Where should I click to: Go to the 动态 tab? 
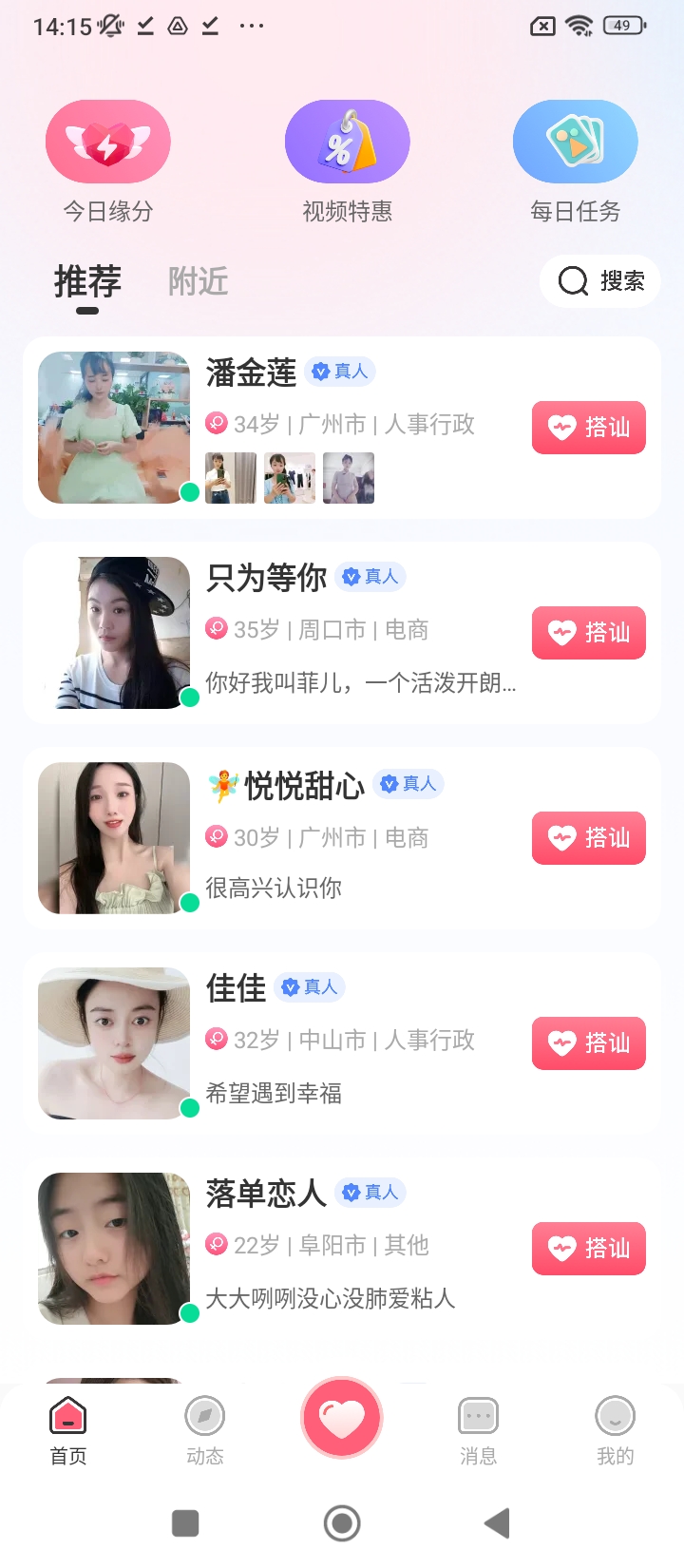(205, 1430)
